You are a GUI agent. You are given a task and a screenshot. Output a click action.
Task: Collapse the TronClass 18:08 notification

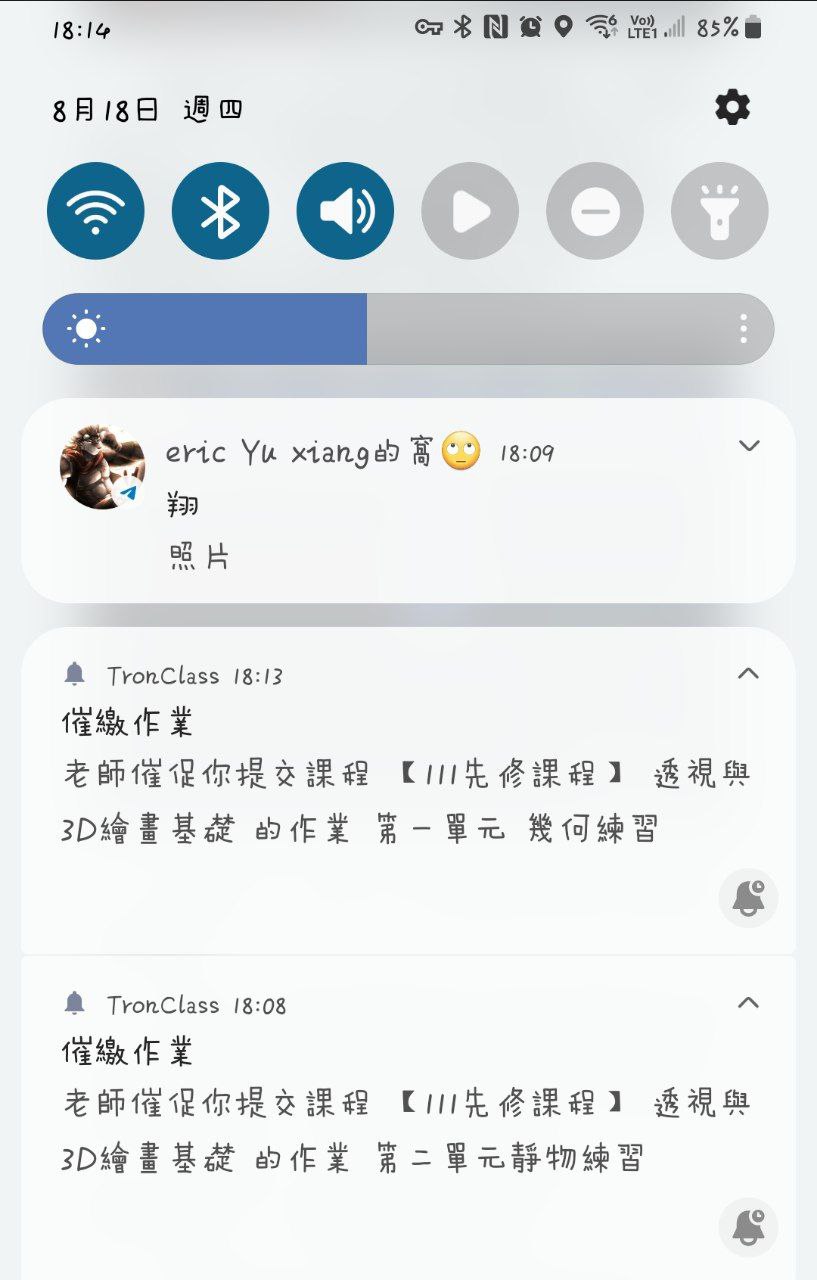coord(748,1003)
